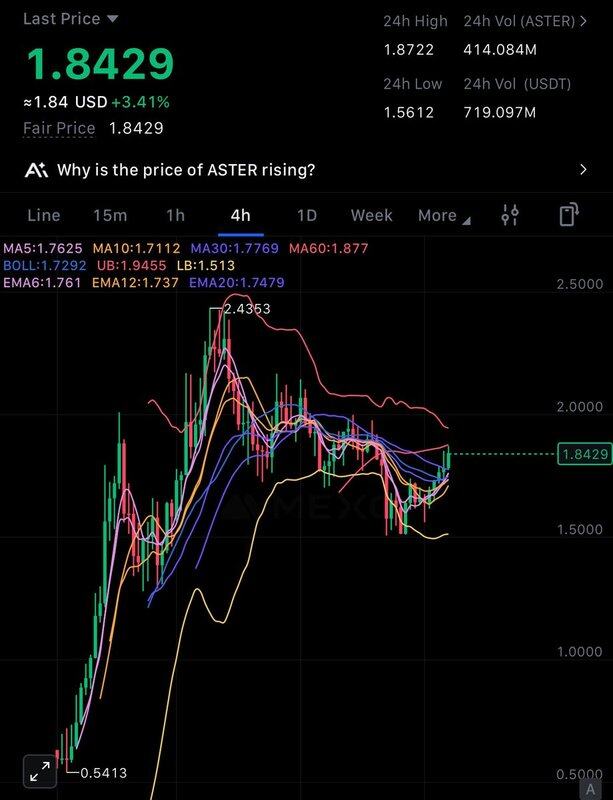Switch to the Week timeframe
The image size is (613, 800).
[x=371, y=215]
